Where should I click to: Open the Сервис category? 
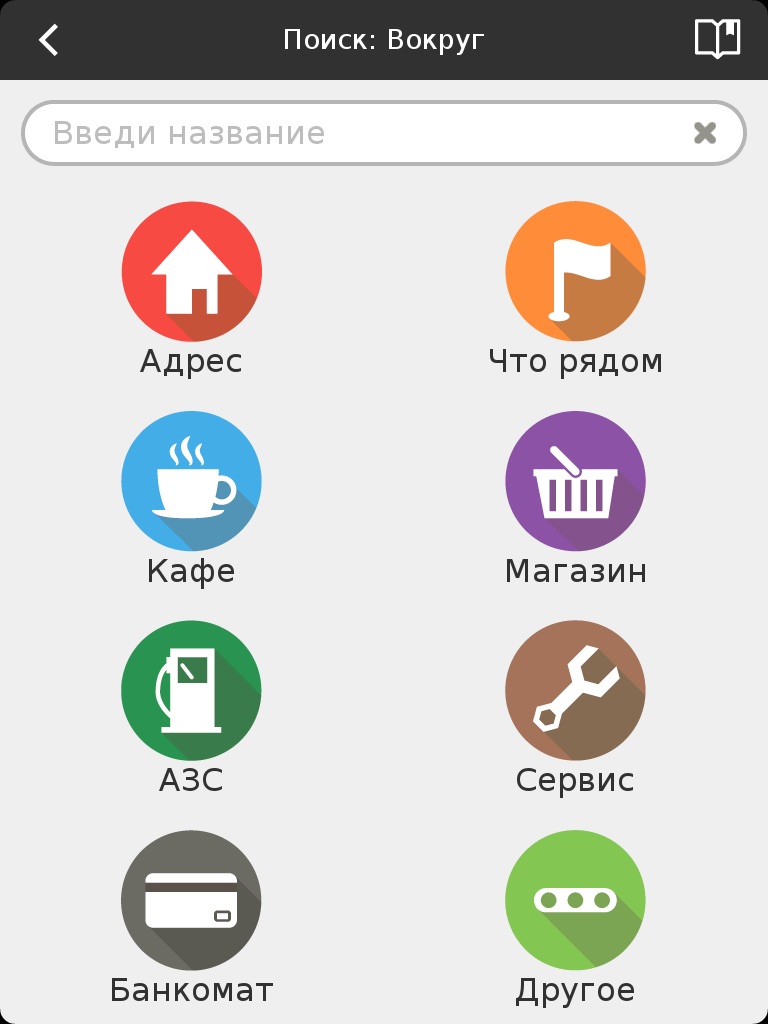coord(575,691)
